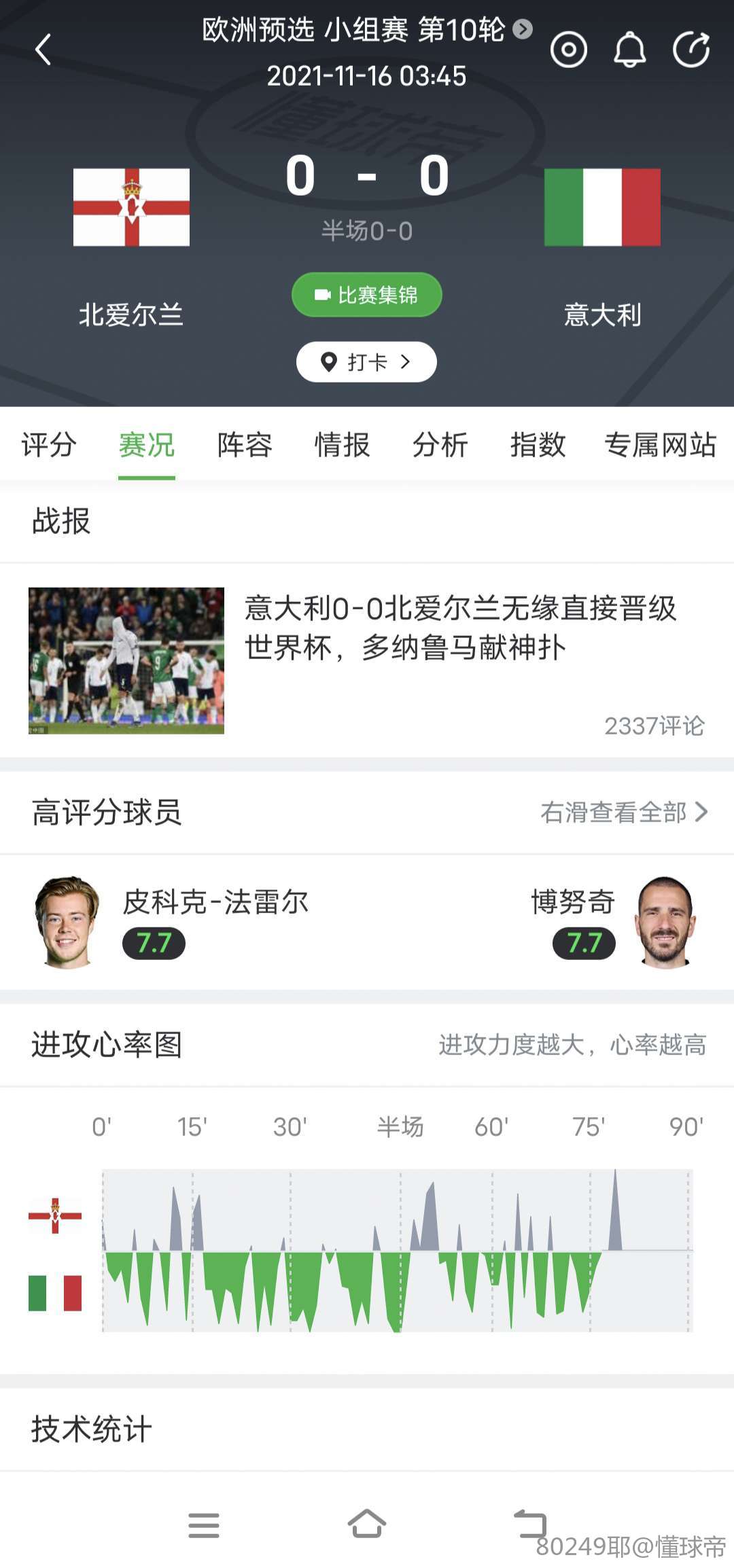Tap 右滑查看全部 to see all rated players

pyautogui.click(x=624, y=812)
